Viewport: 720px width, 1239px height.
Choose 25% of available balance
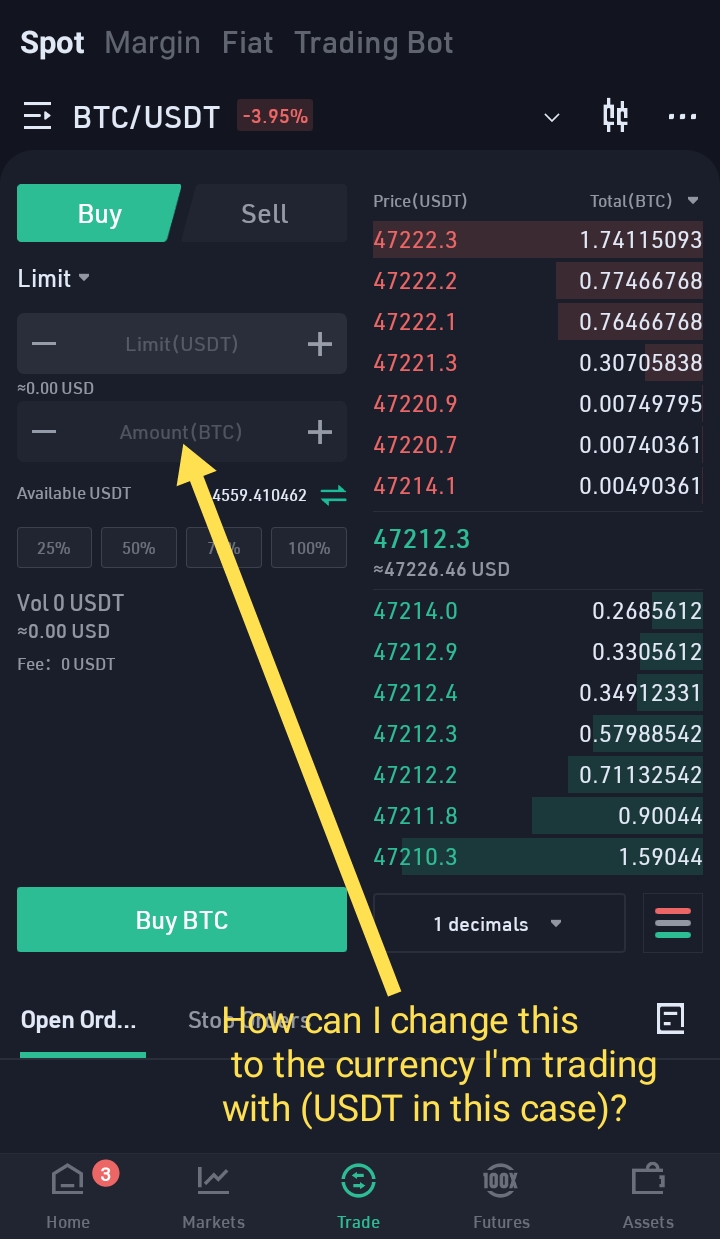tap(54, 548)
